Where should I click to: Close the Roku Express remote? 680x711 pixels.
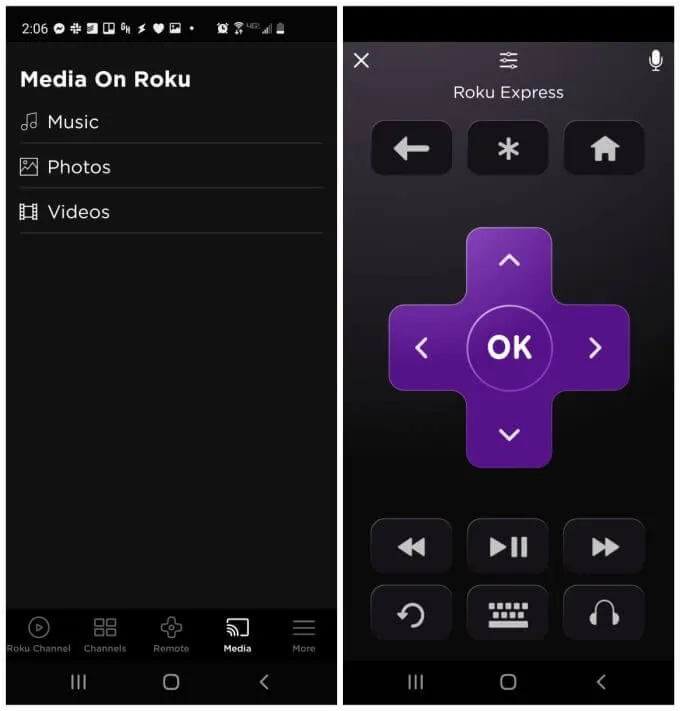coord(362,60)
